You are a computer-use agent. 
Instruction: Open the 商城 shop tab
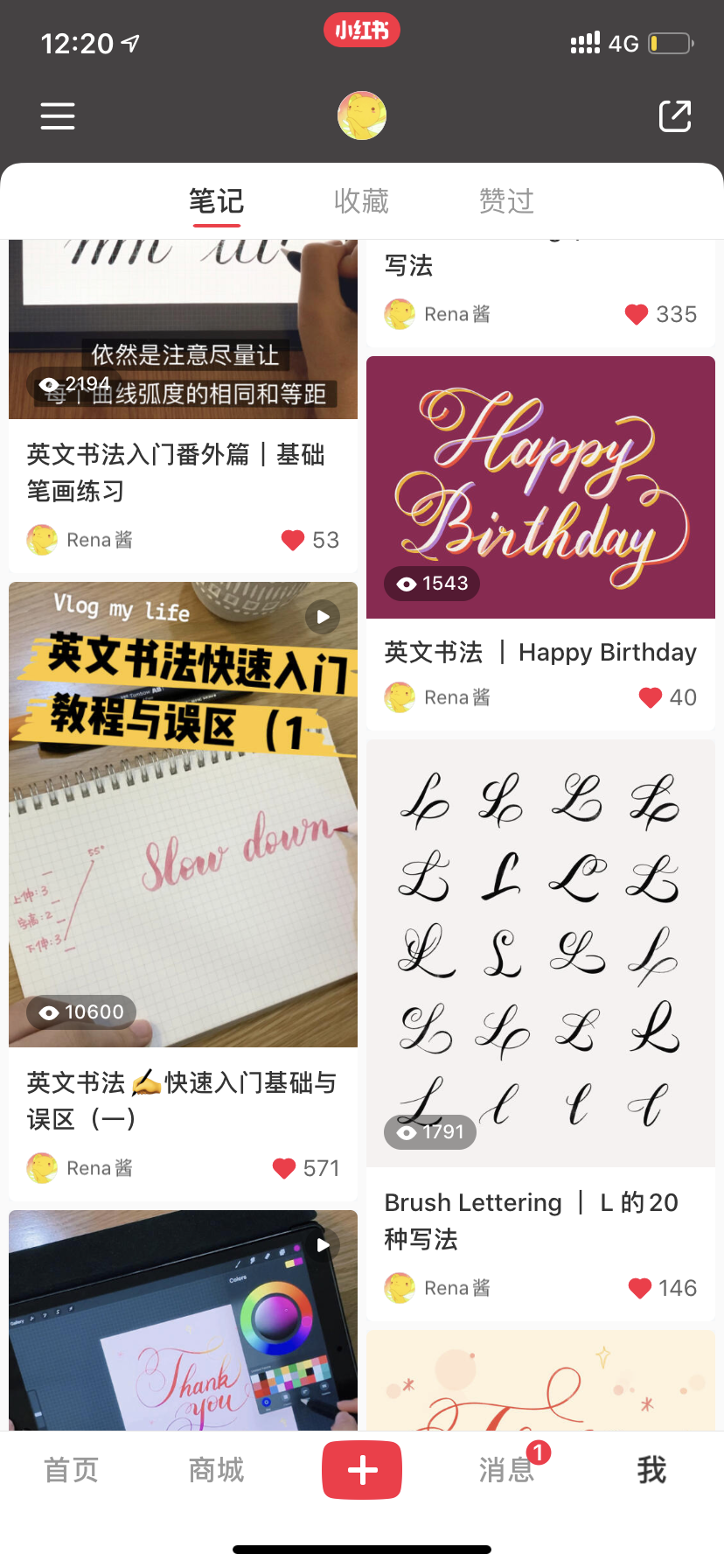click(x=216, y=1470)
